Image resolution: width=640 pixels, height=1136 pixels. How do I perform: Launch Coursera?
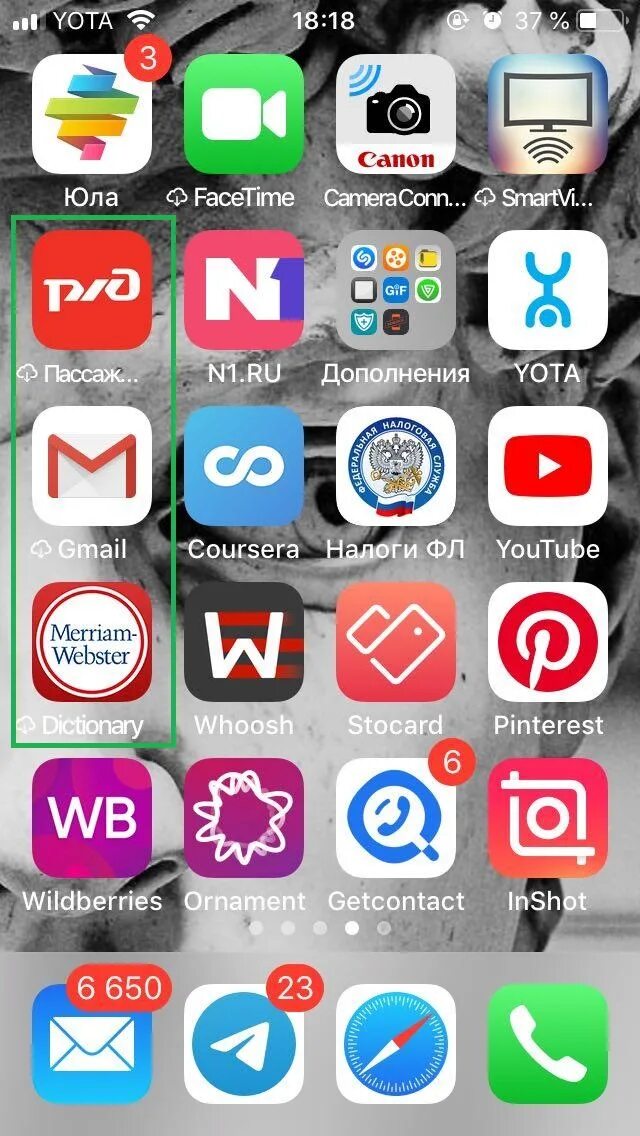click(x=244, y=466)
